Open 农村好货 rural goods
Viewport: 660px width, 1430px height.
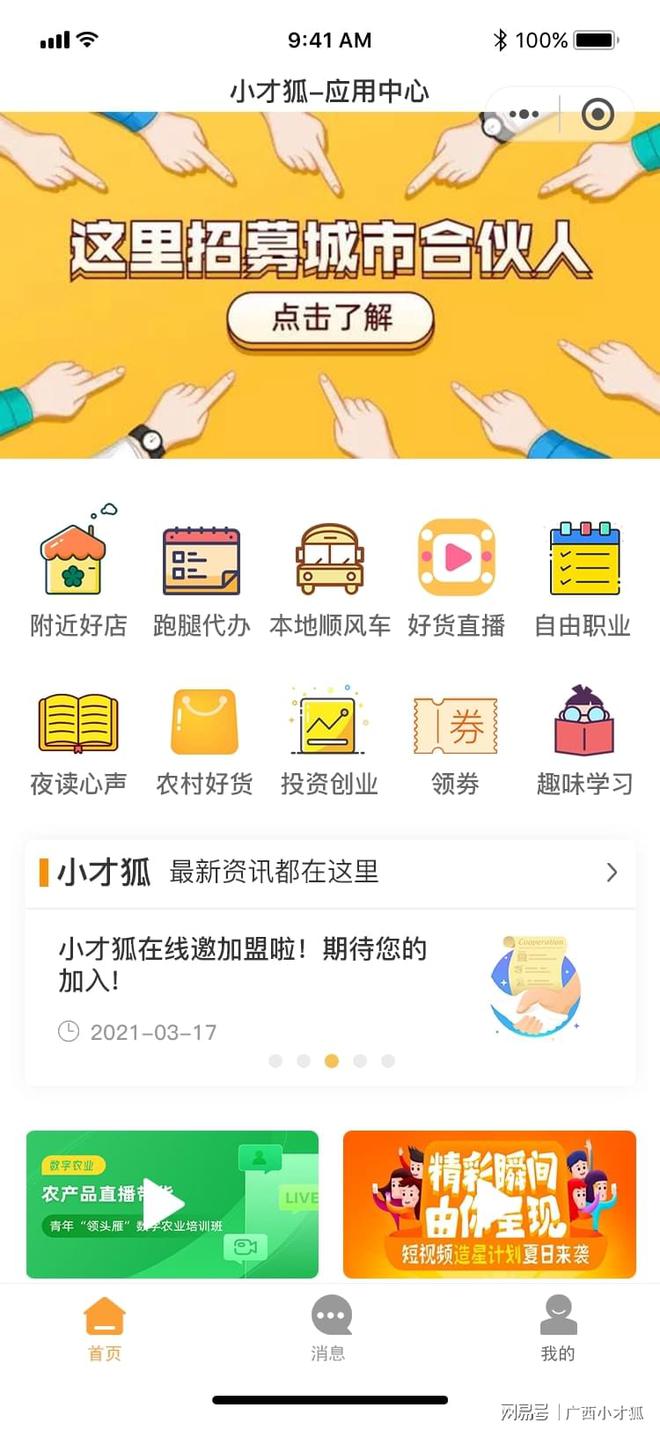[x=204, y=738]
